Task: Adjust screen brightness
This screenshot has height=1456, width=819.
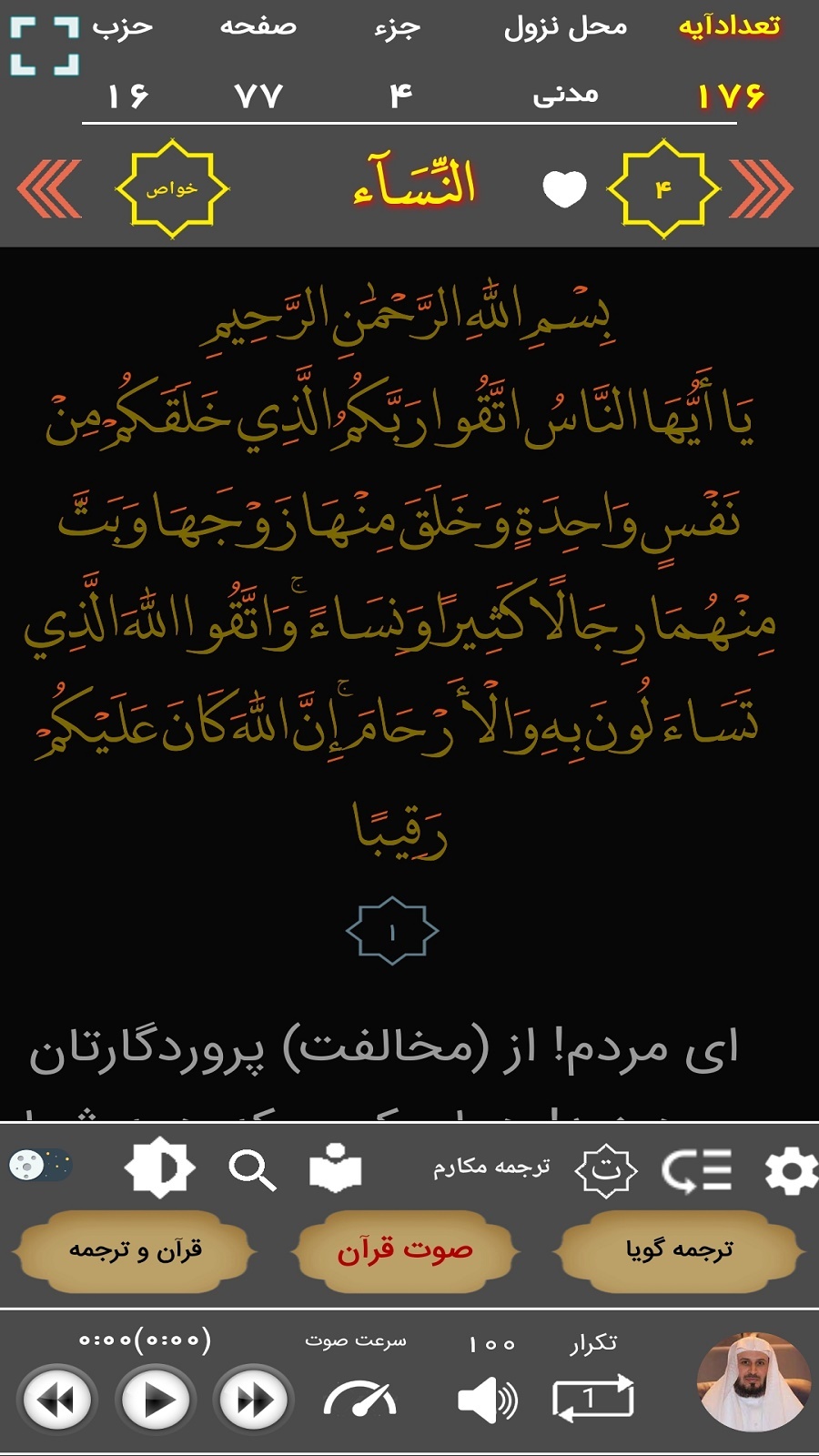Action: 159,1167
